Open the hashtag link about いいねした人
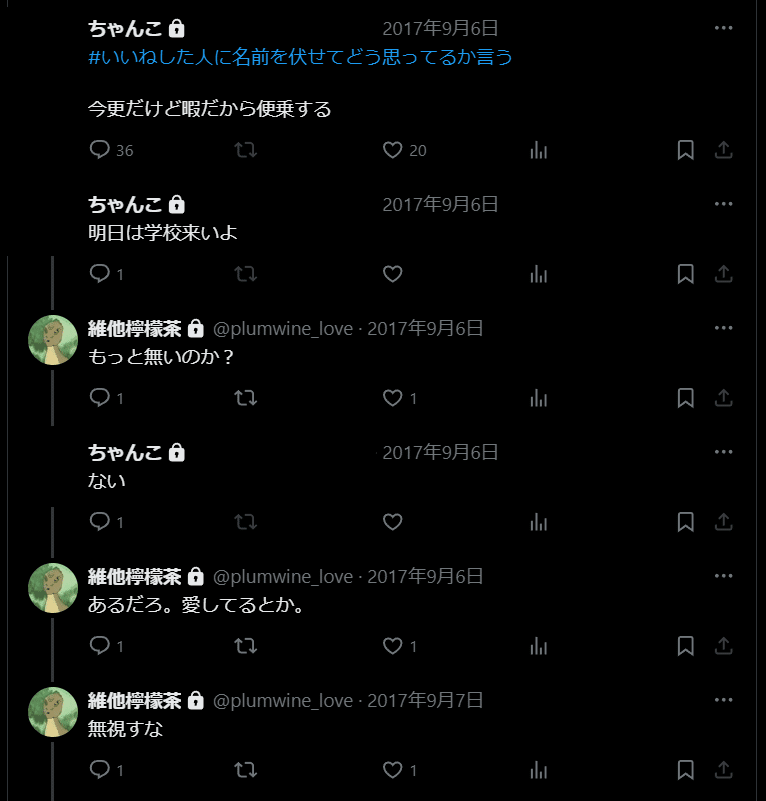The height and width of the screenshot is (801, 766). pyautogui.click(x=296, y=59)
